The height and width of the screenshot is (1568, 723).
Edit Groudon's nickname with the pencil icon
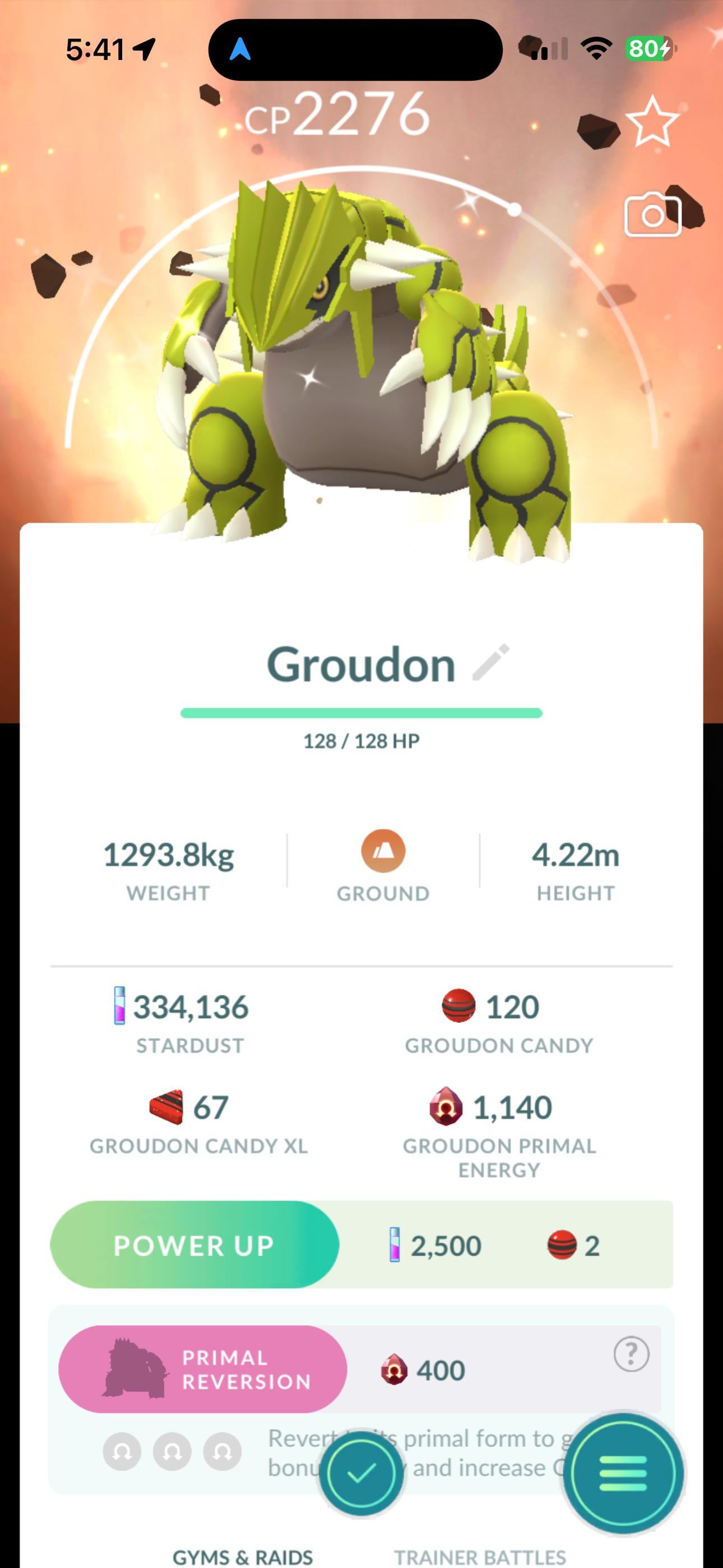491,662
